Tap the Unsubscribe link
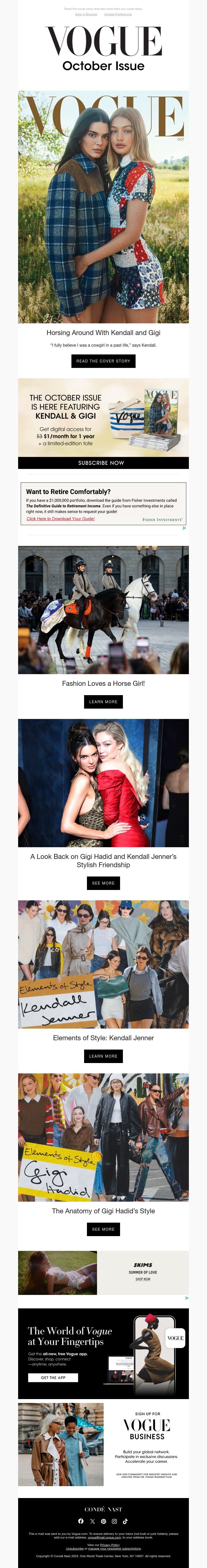The width and height of the screenshot is (207, 1568). pyautogui.click(x=75, y=1549)
